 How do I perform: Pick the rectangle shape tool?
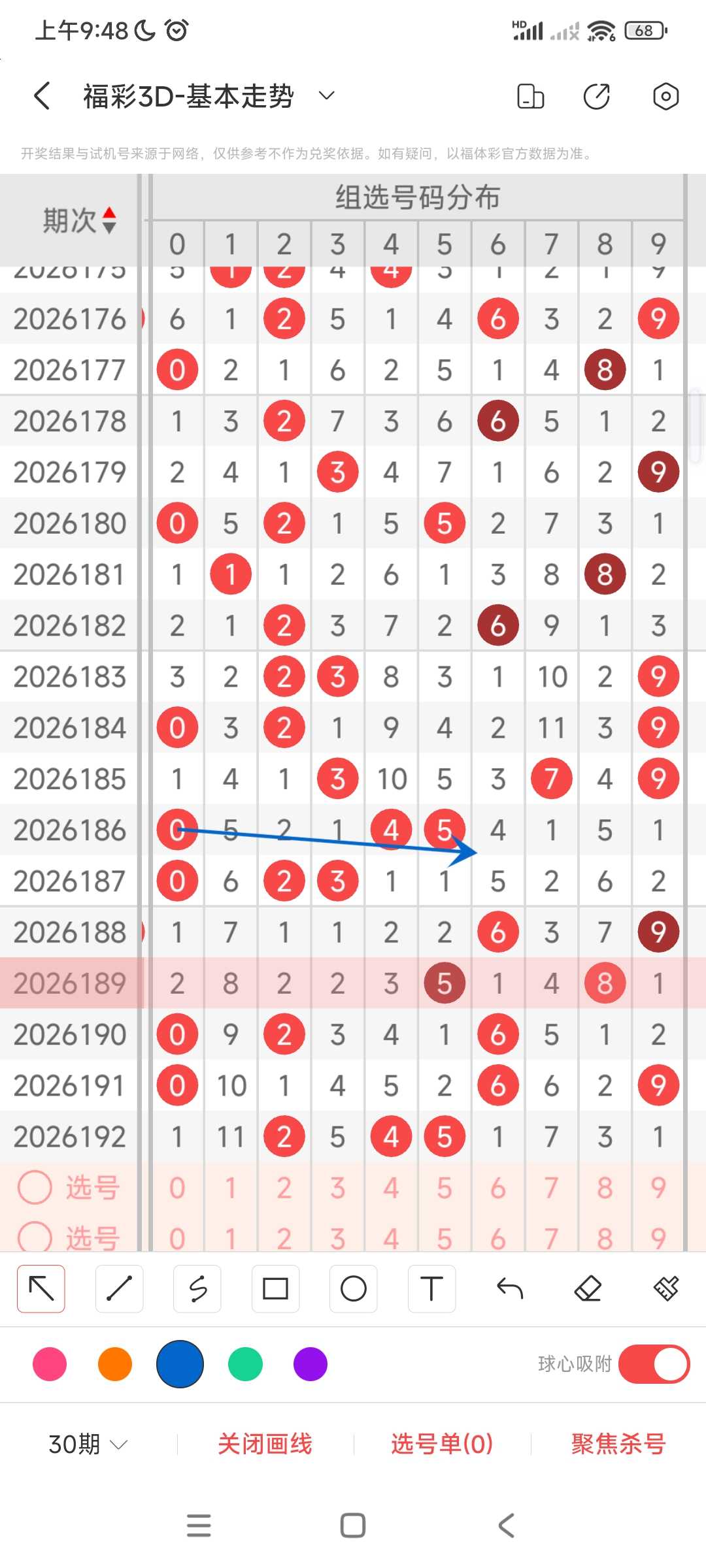[275, 1288]
